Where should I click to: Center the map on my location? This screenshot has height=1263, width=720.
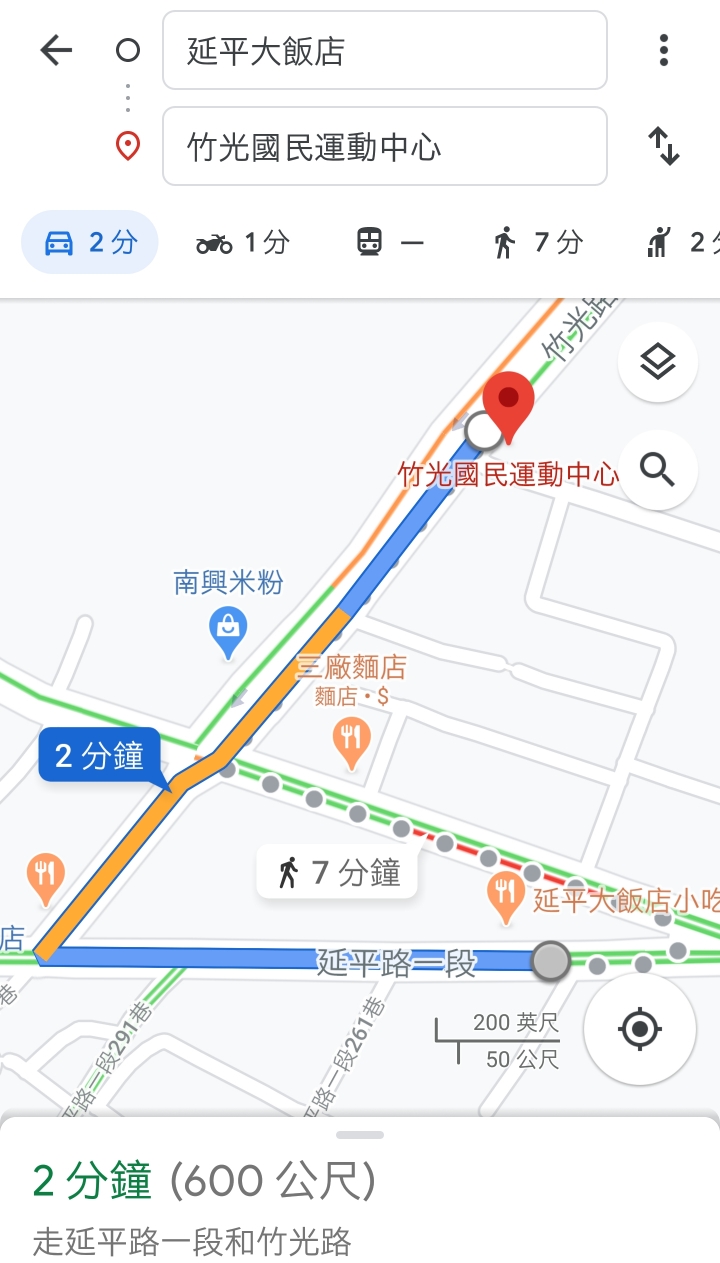coord(640,1029)
